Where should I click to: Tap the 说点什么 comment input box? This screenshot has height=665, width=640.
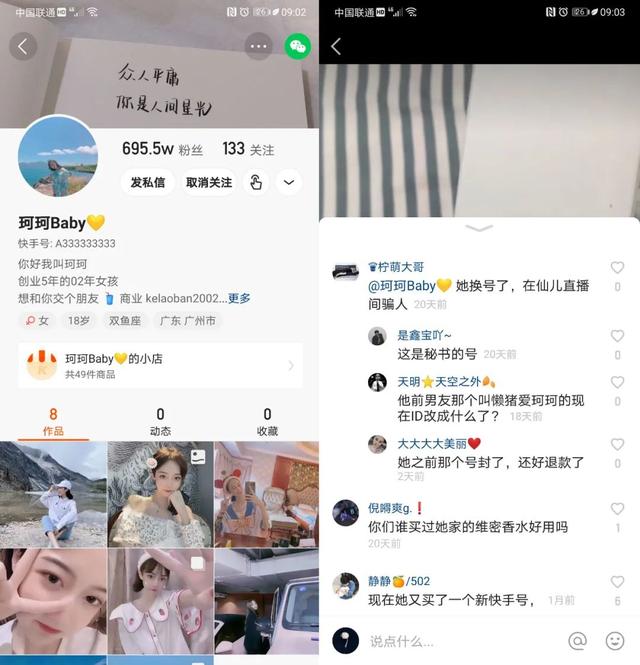(450, 640)
